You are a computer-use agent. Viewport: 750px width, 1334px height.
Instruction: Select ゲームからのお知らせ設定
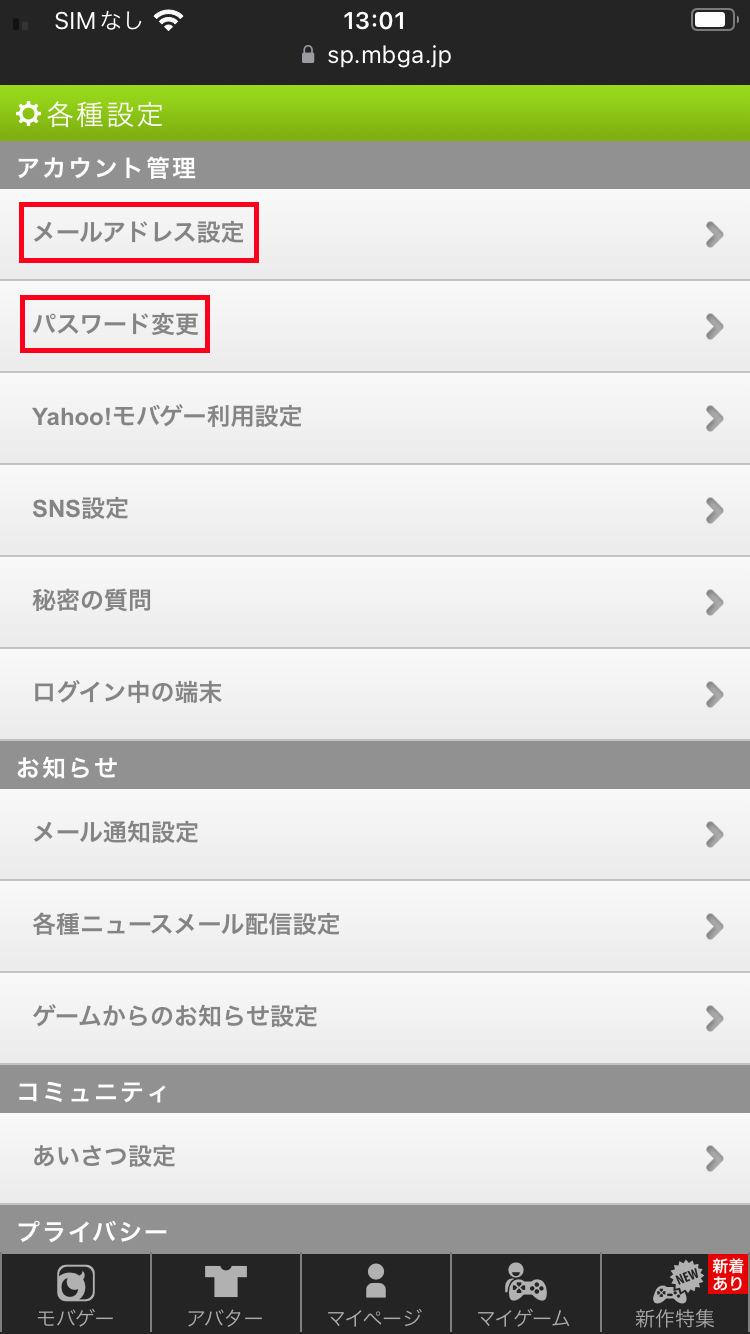[375, 1018]
